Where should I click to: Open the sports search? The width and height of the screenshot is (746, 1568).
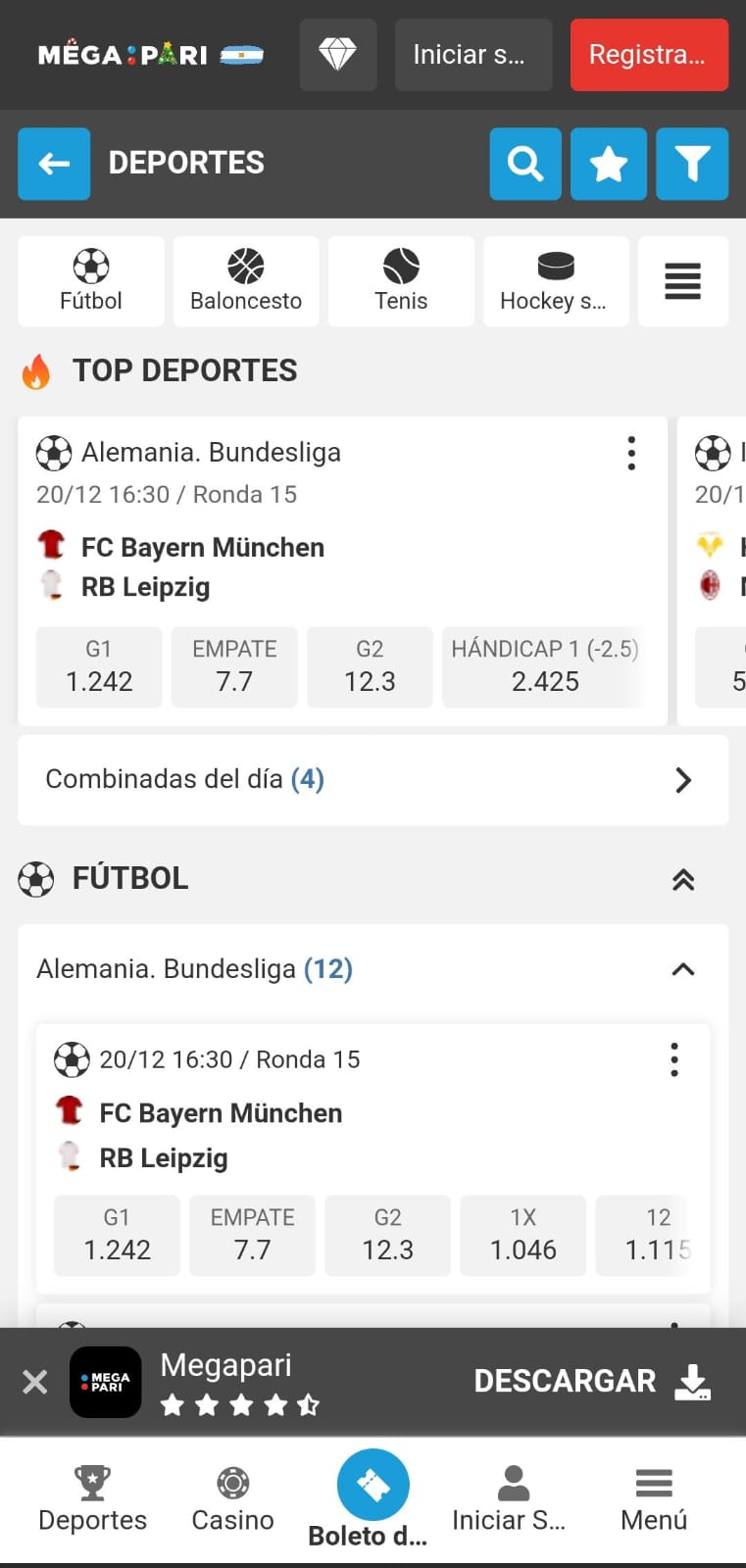(x=525, y=164)
